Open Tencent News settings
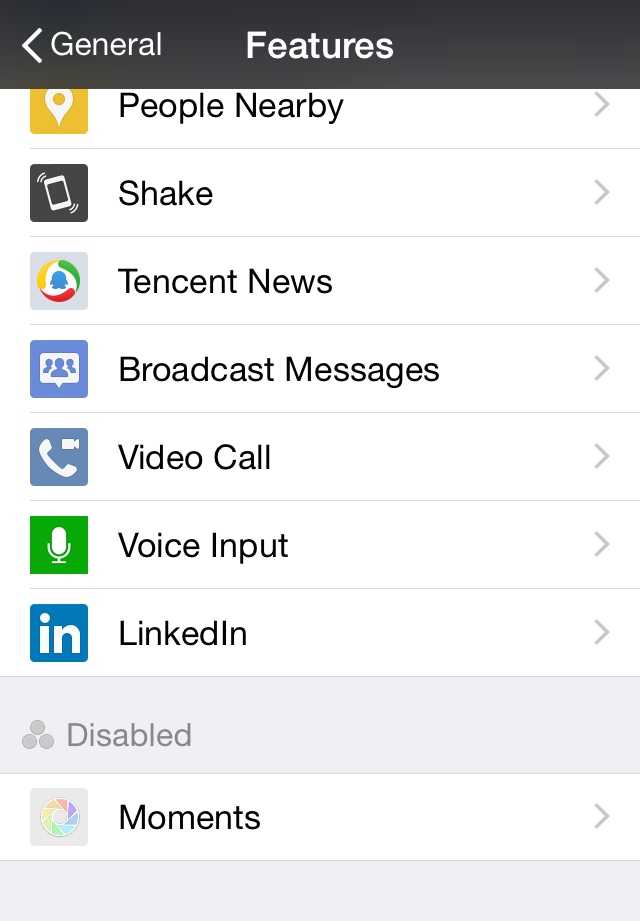 [x=320, y=281]
